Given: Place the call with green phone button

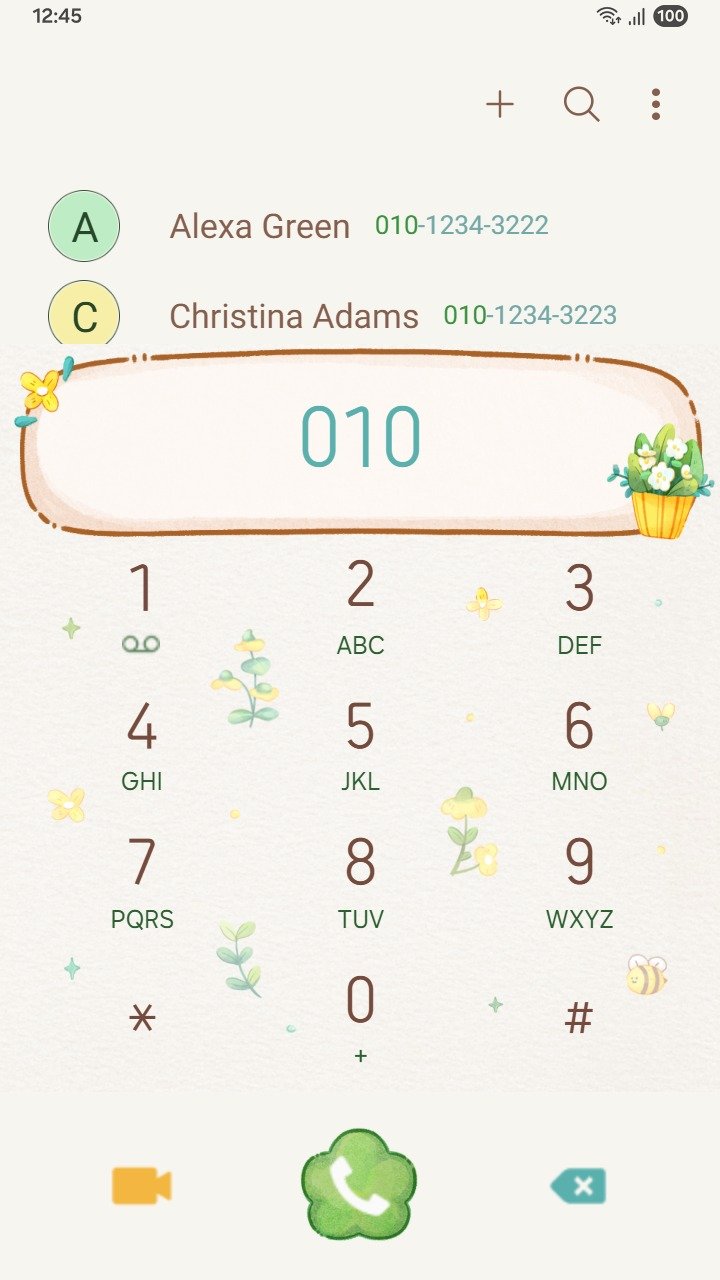Looking at the screenshot, I should pyautogui.click(x=359, y=1186).
